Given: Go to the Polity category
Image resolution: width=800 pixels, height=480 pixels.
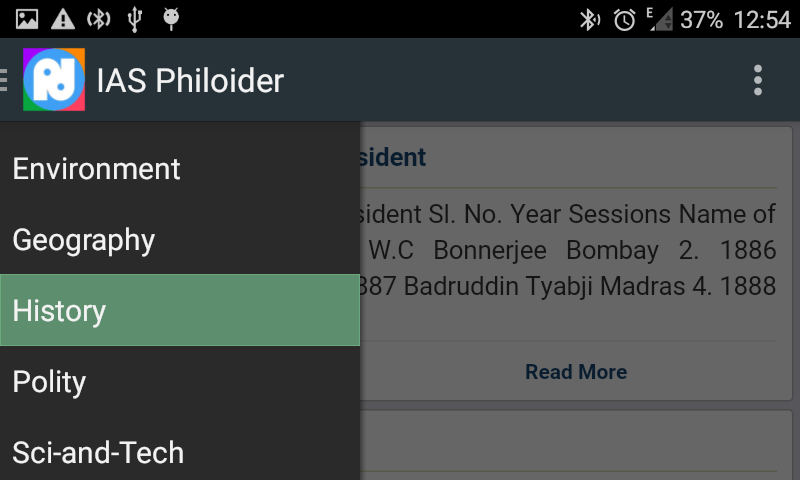Looking at the screenshot, I should (x=50, y=382).
